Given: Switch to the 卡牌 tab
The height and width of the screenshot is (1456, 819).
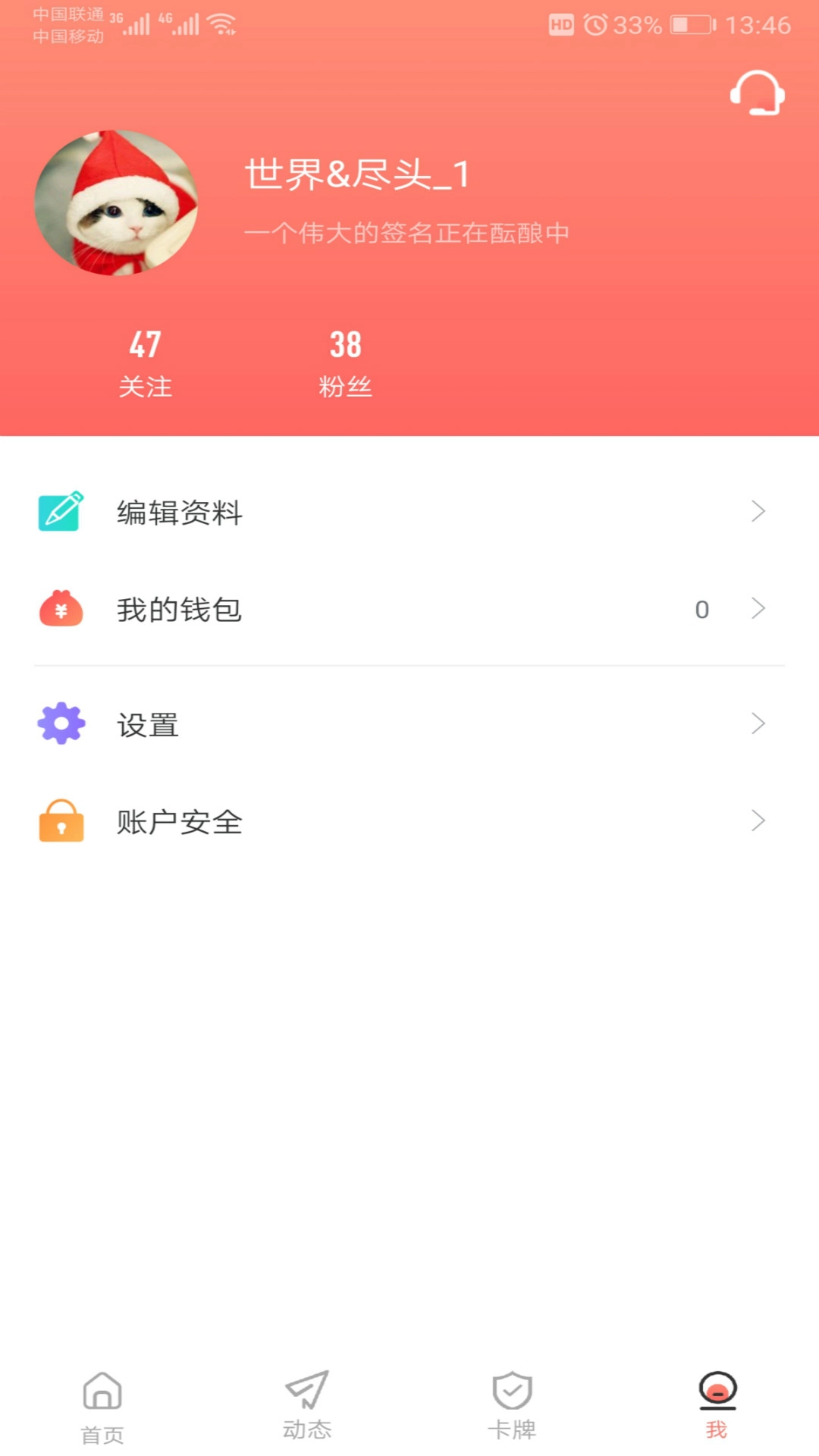Looking at the screenshot, I should pos(512,1410).
